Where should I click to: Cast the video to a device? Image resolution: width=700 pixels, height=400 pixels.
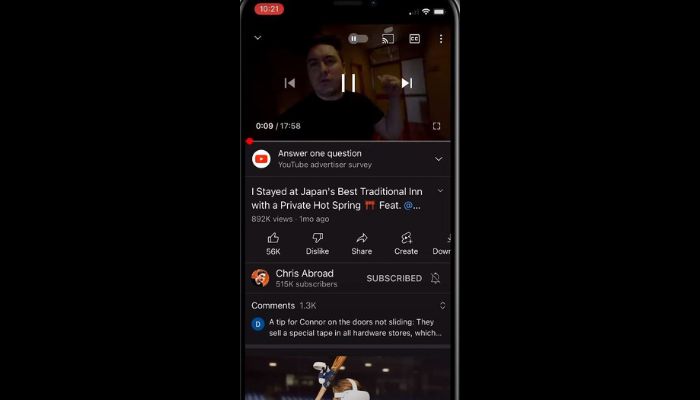click(x=387, y=38)
